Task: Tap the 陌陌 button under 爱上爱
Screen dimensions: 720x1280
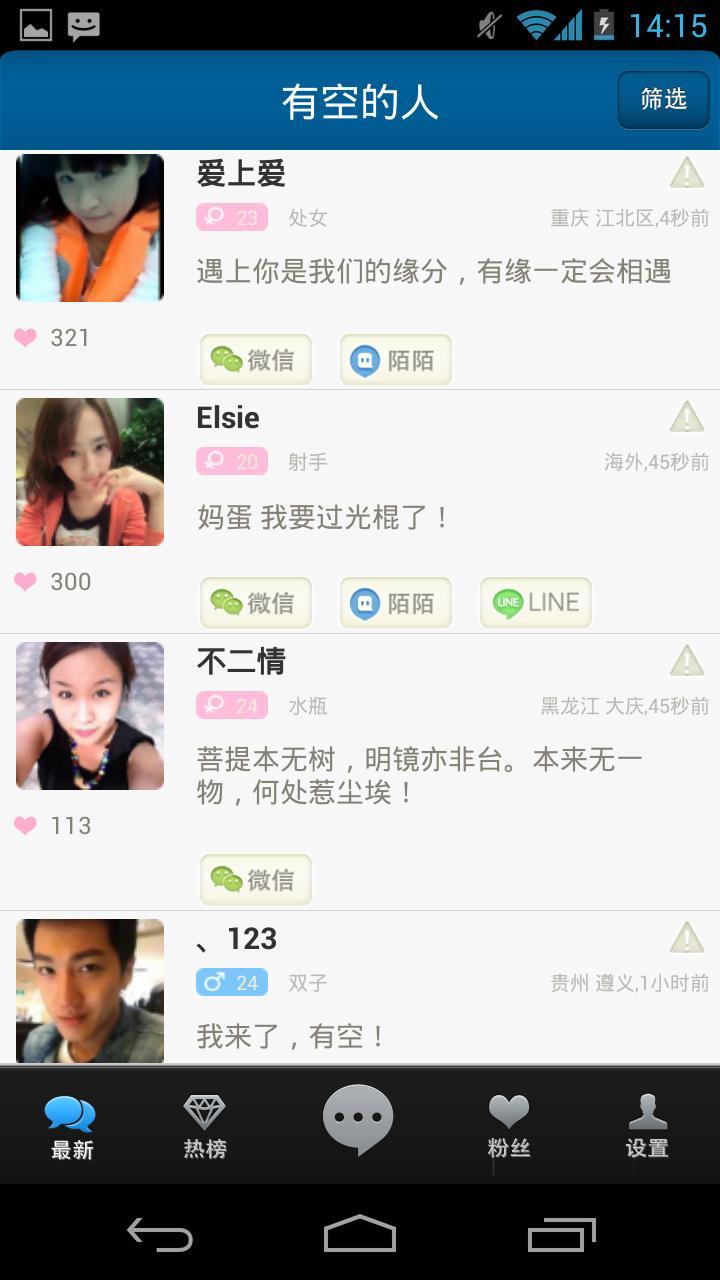Action: [396, 360]
